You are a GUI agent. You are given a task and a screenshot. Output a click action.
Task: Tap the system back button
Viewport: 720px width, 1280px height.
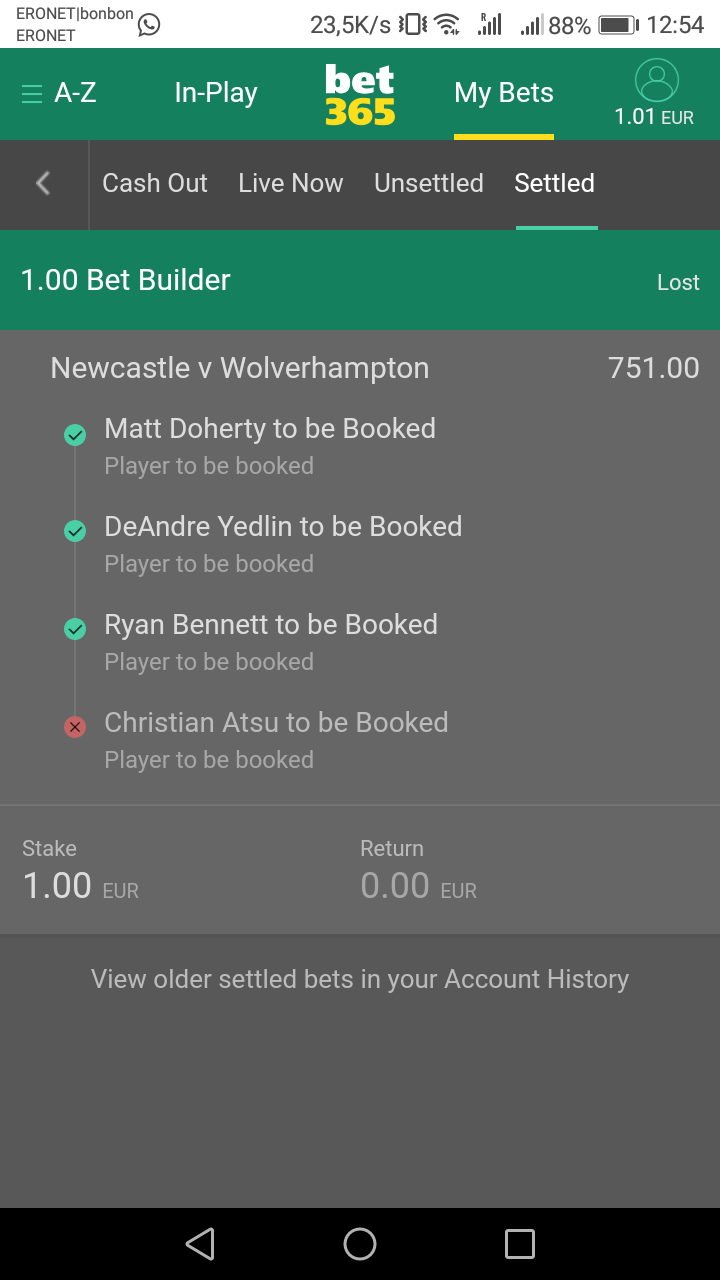[x=200, y=1244]
